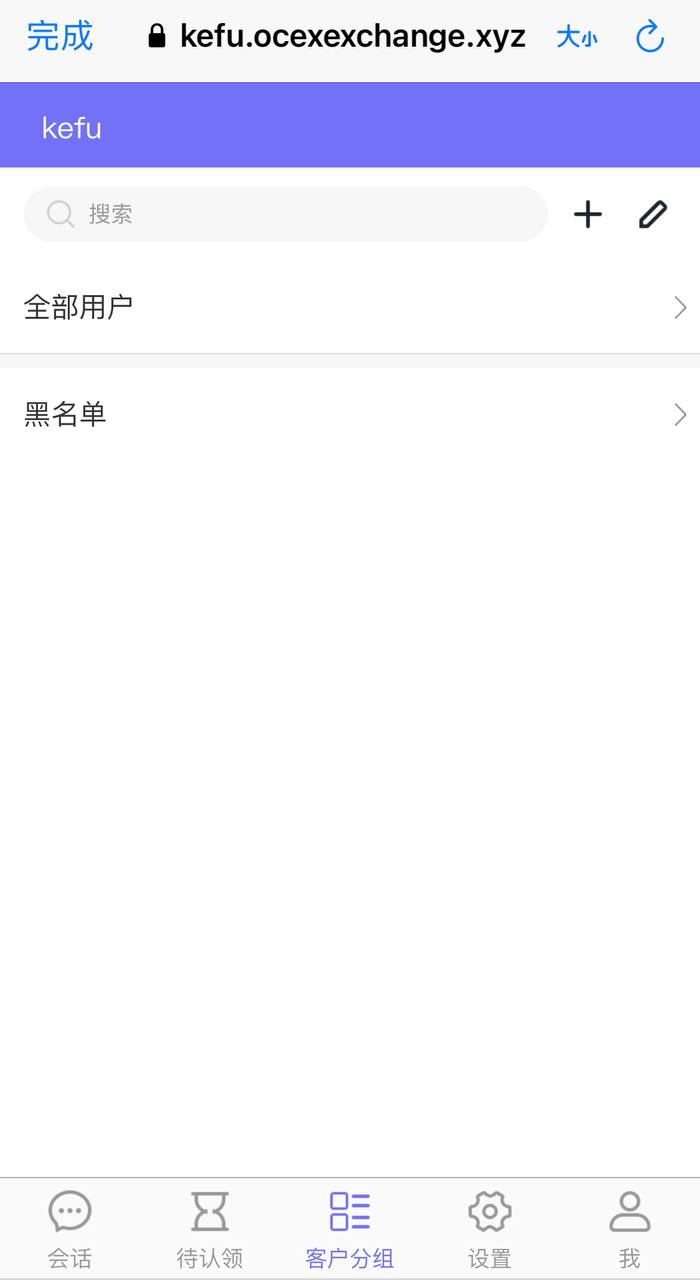The image size is (700, 1280).
Task: Switch to the 待认领 tab
Action: [210, 1229]
